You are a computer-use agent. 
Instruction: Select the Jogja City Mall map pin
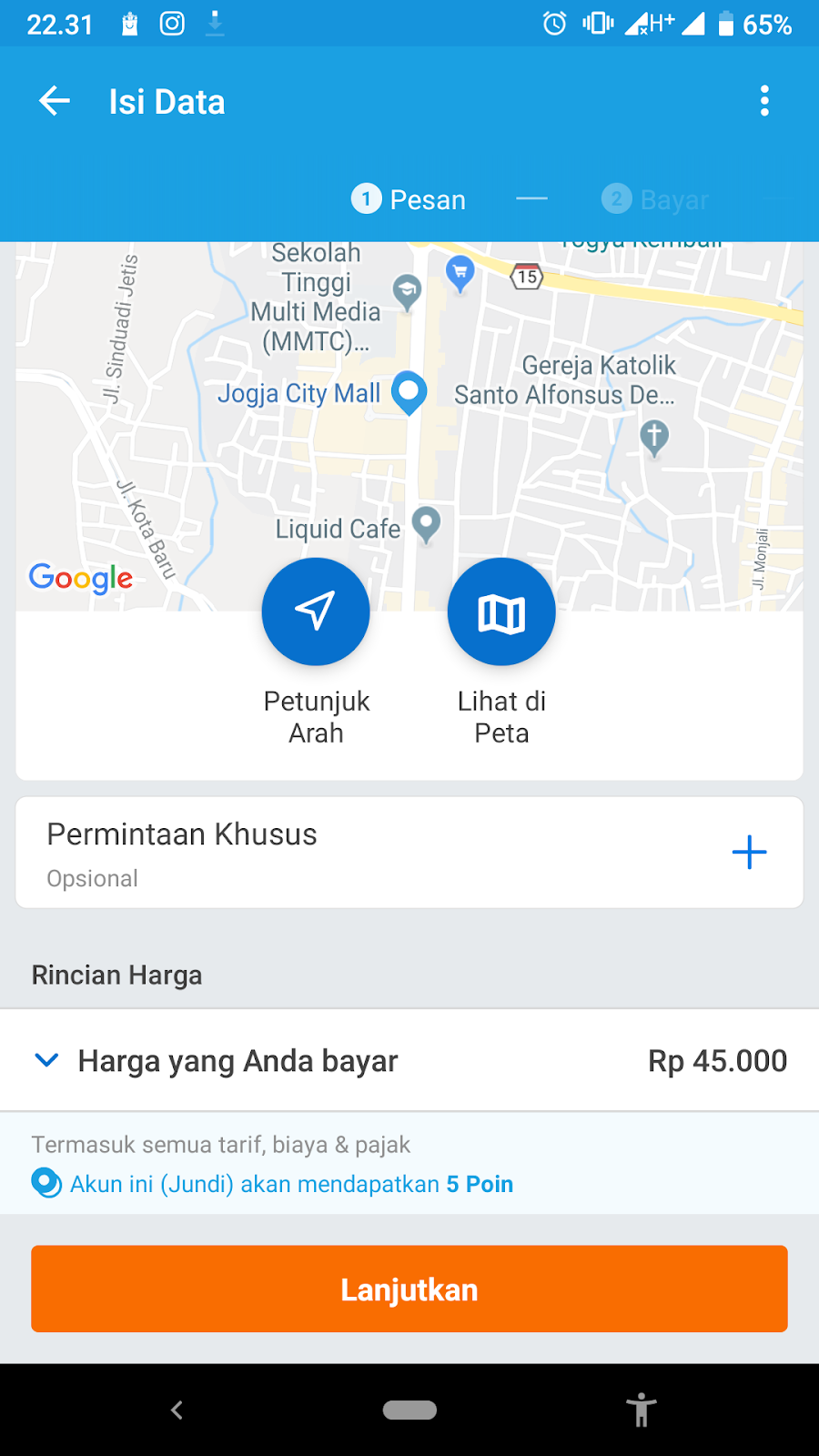(x=409, y=392)
